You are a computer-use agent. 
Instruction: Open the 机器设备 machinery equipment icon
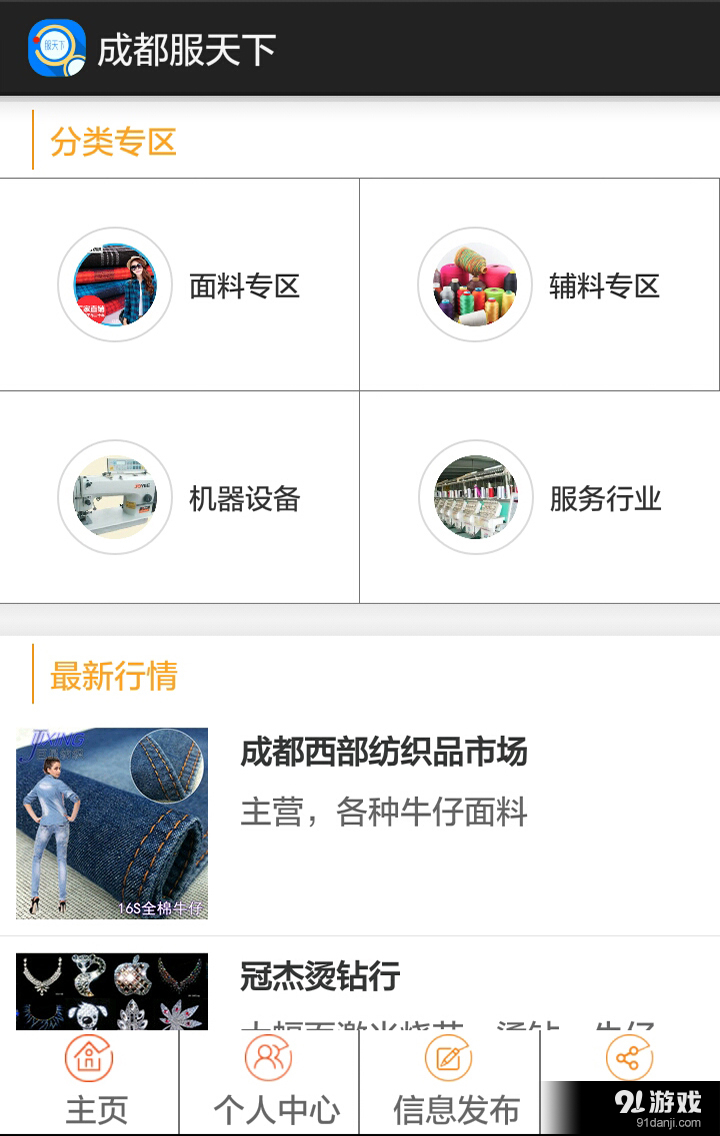tap(115, 497)
